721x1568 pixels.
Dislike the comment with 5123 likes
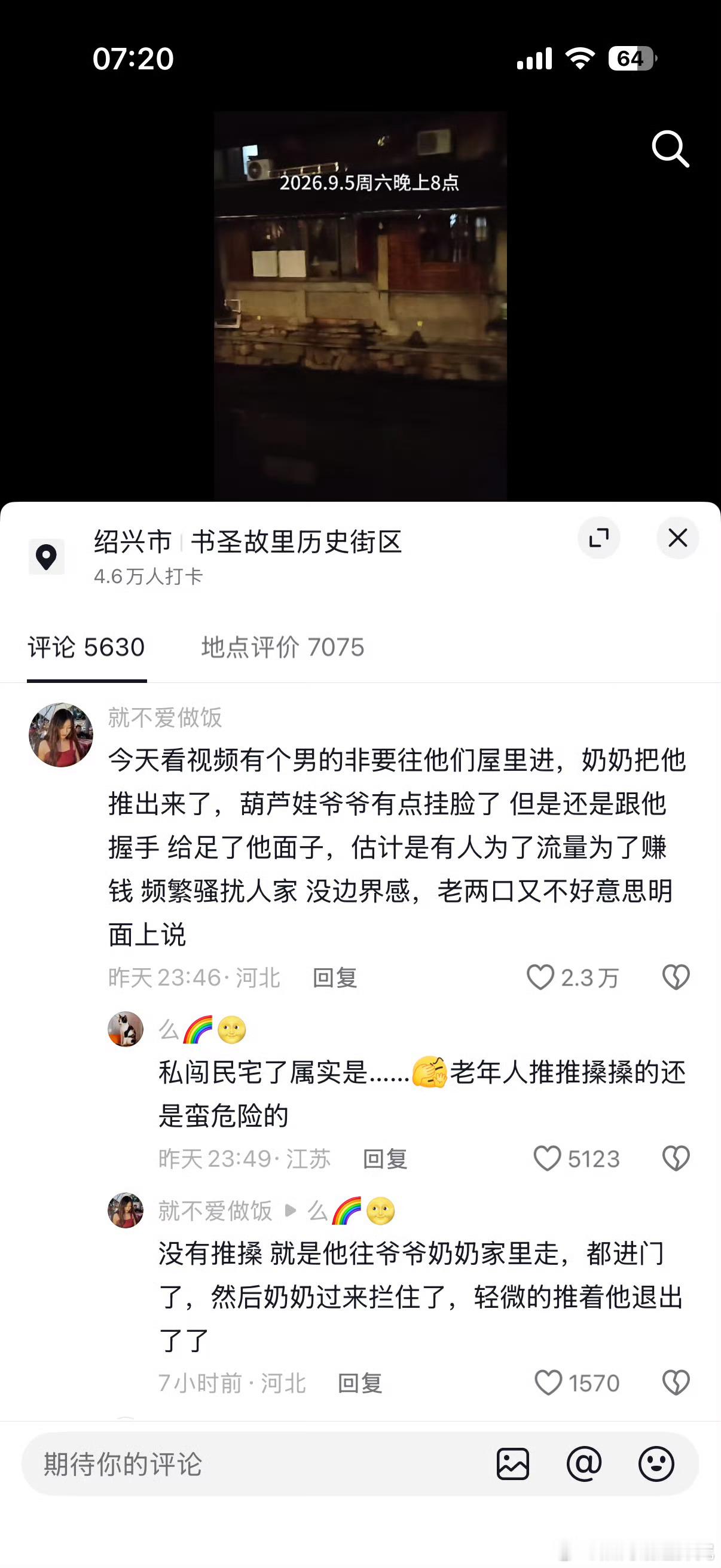tap(676, 1158)
